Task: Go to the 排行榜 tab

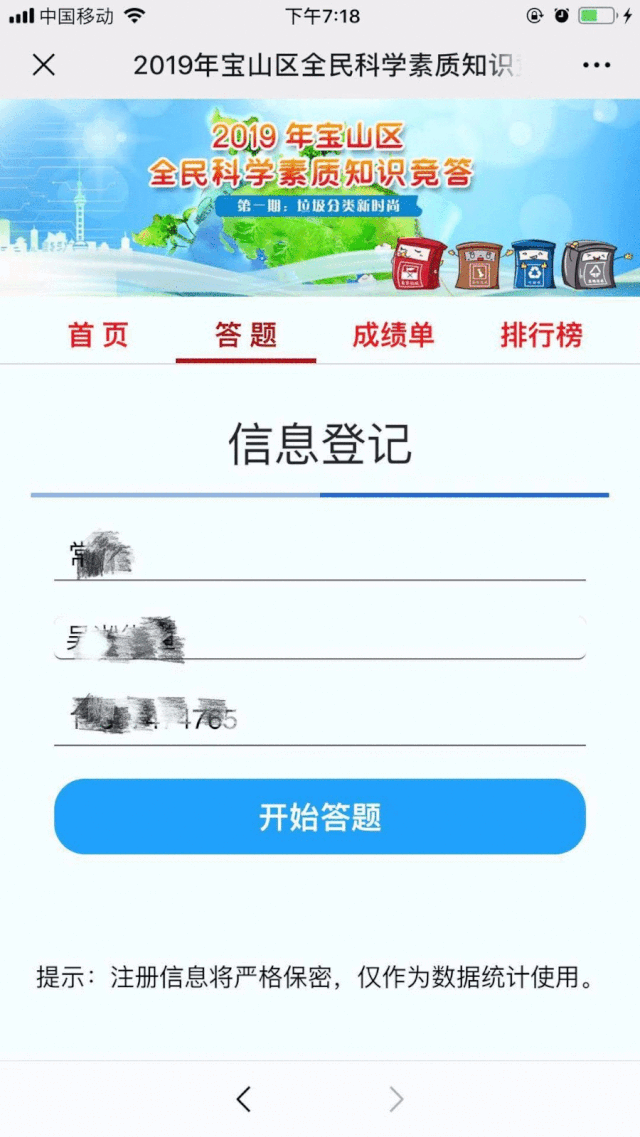Action: [x=541, y=335]
